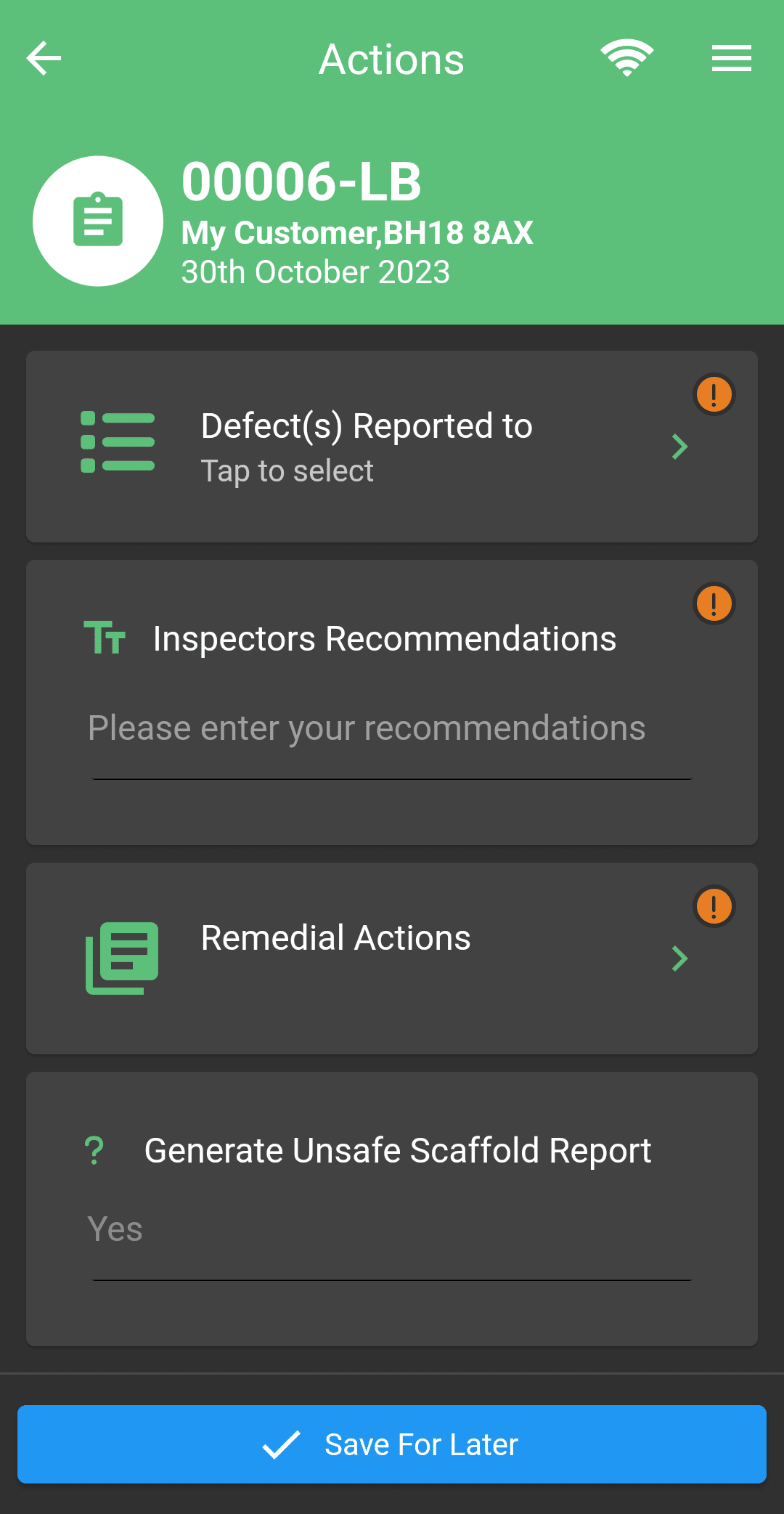Screen dimensions: 784x1514
Task: Go back using the top-left arrow
Action: point(44,59)
